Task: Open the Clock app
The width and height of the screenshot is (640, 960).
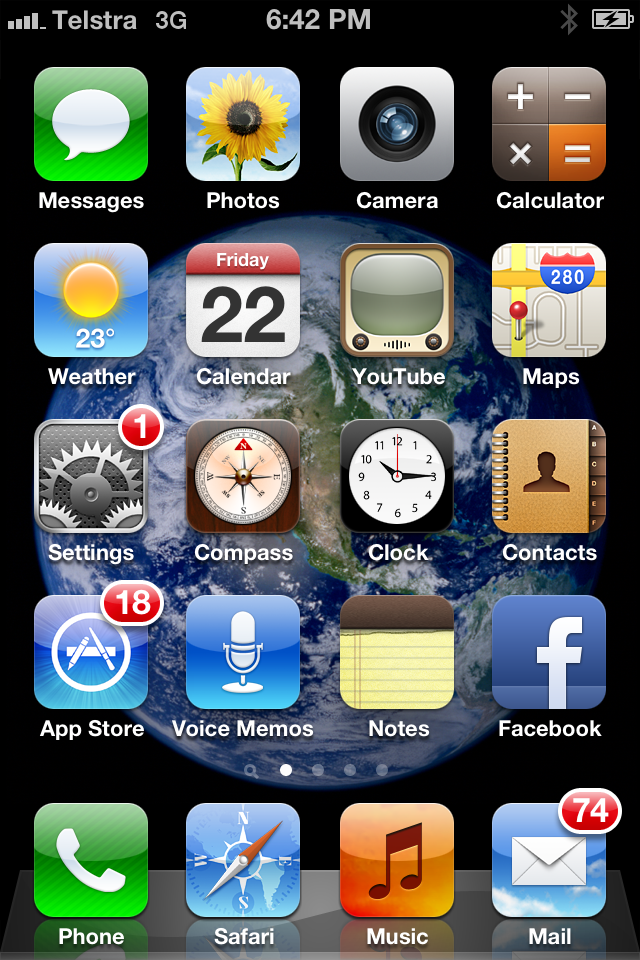Action: 397,476
